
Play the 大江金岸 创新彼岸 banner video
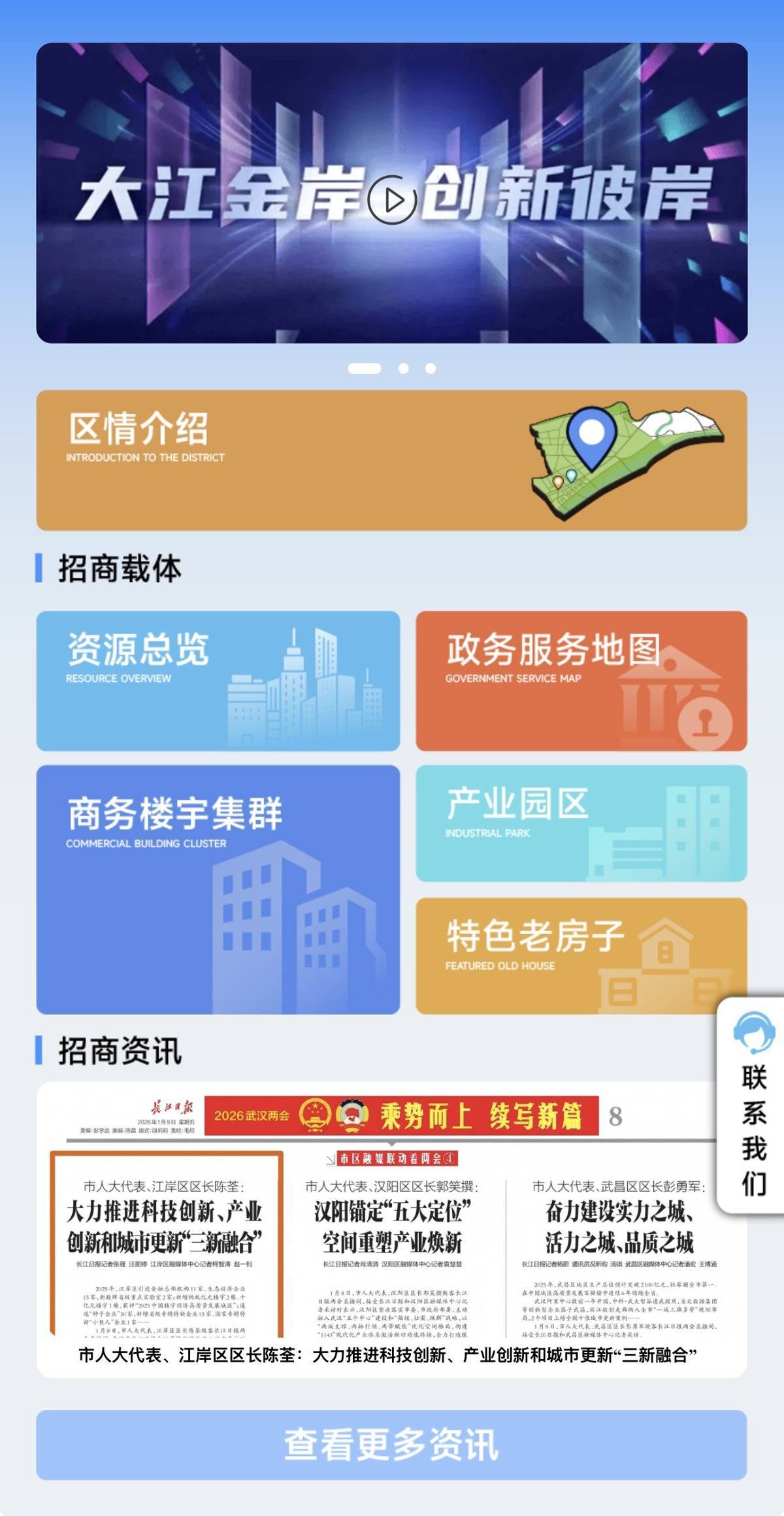point(392,199)
